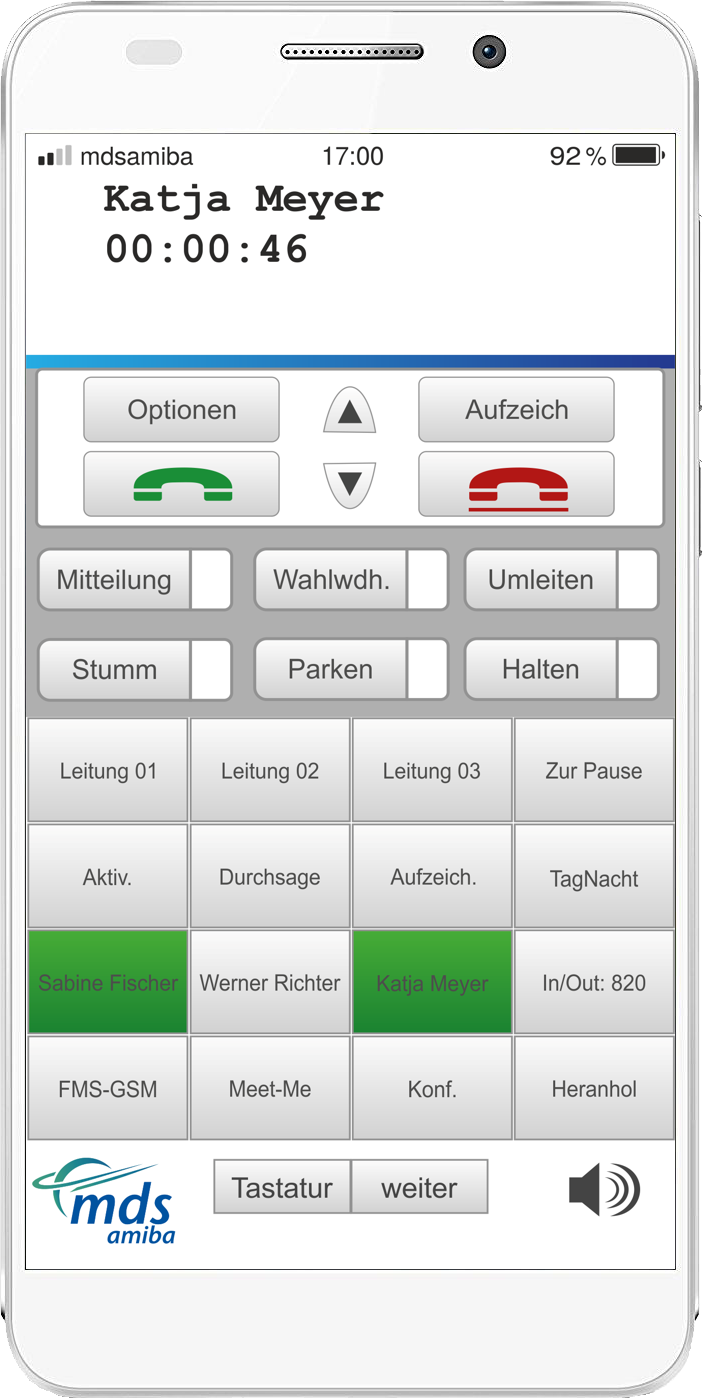Tap Zur Pause
The width and height of the screenshot is (703, 1398).
pos(594,771)
